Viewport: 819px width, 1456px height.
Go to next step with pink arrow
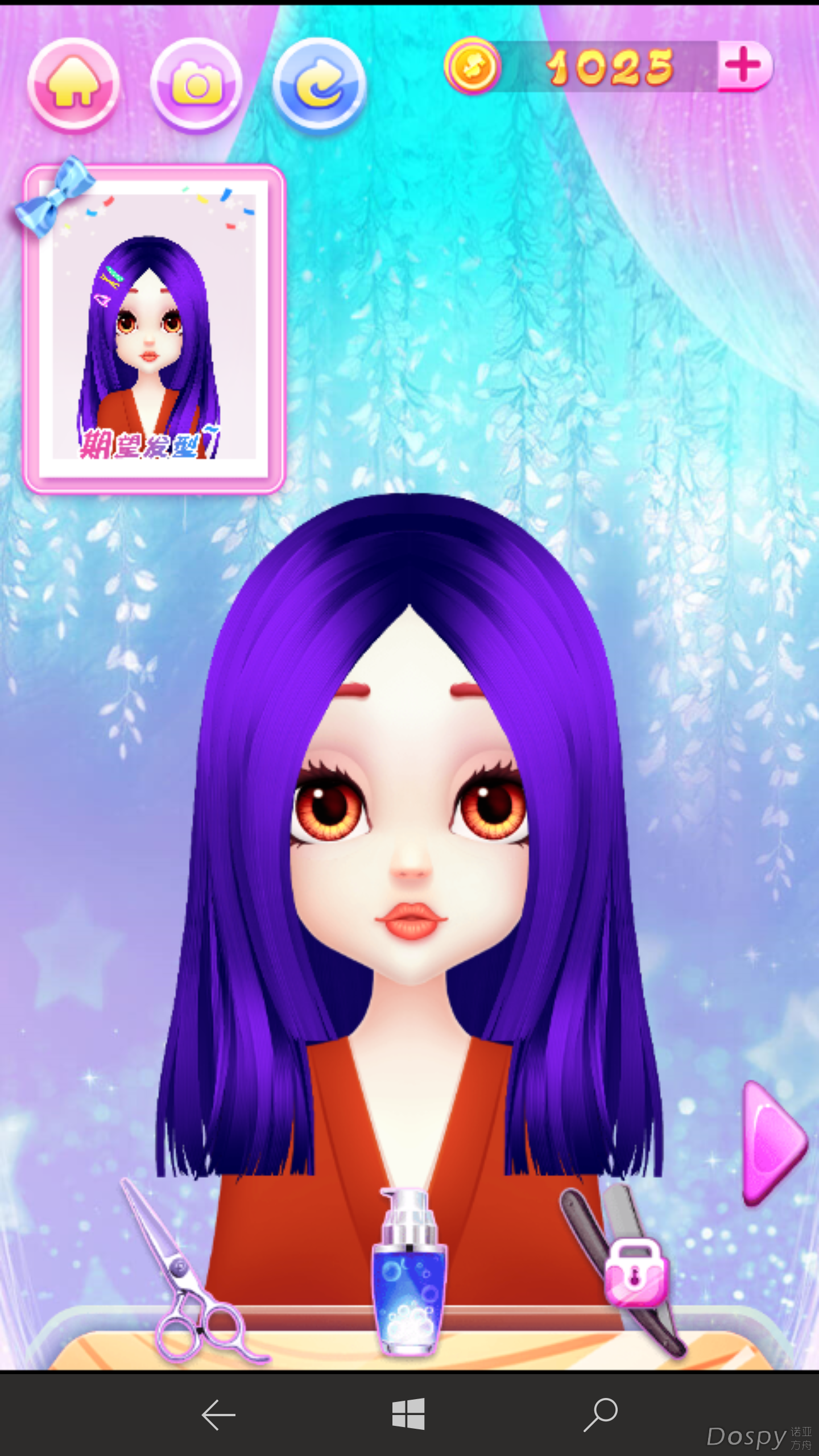click(773, 1143)
